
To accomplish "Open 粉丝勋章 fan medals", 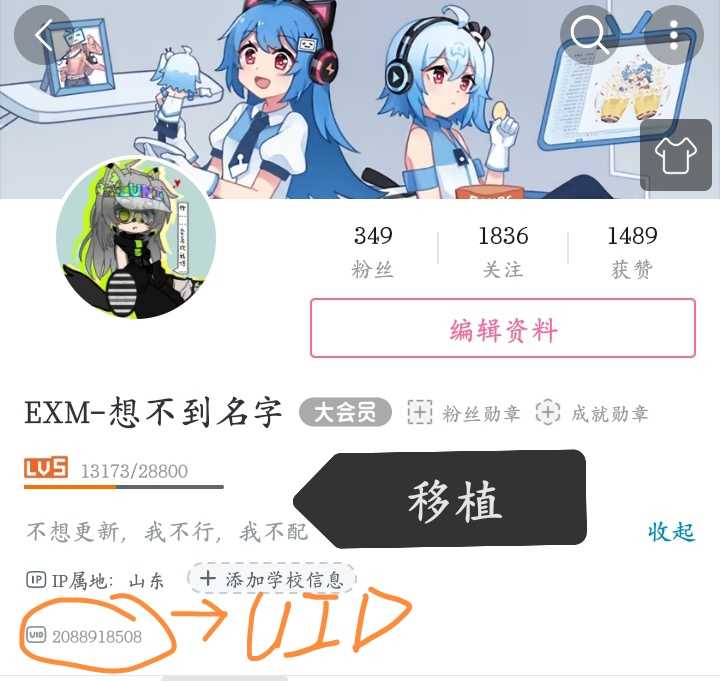I will click(464, 412).
